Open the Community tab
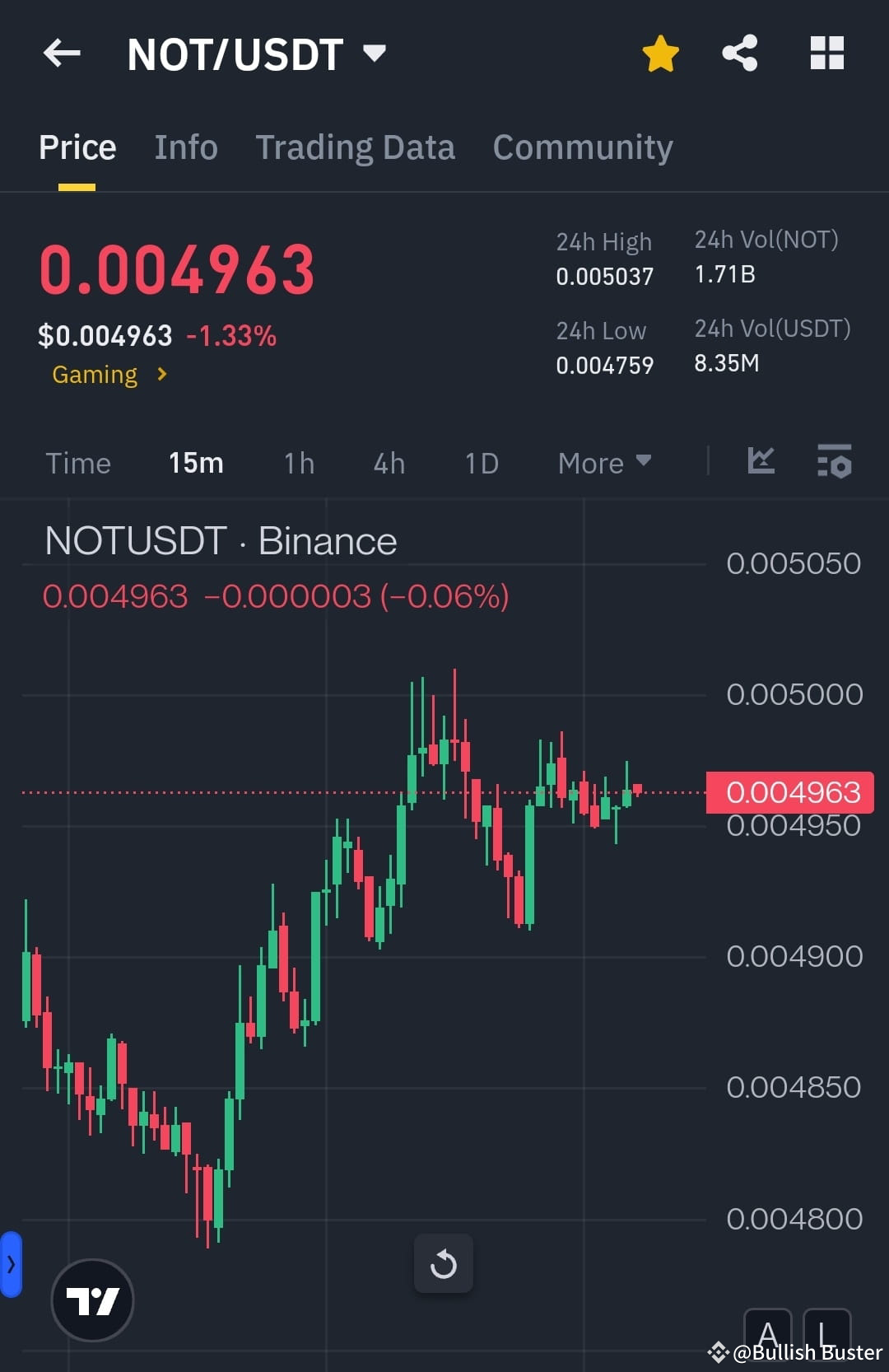889x1372 pixels. (x=582, y=147)
